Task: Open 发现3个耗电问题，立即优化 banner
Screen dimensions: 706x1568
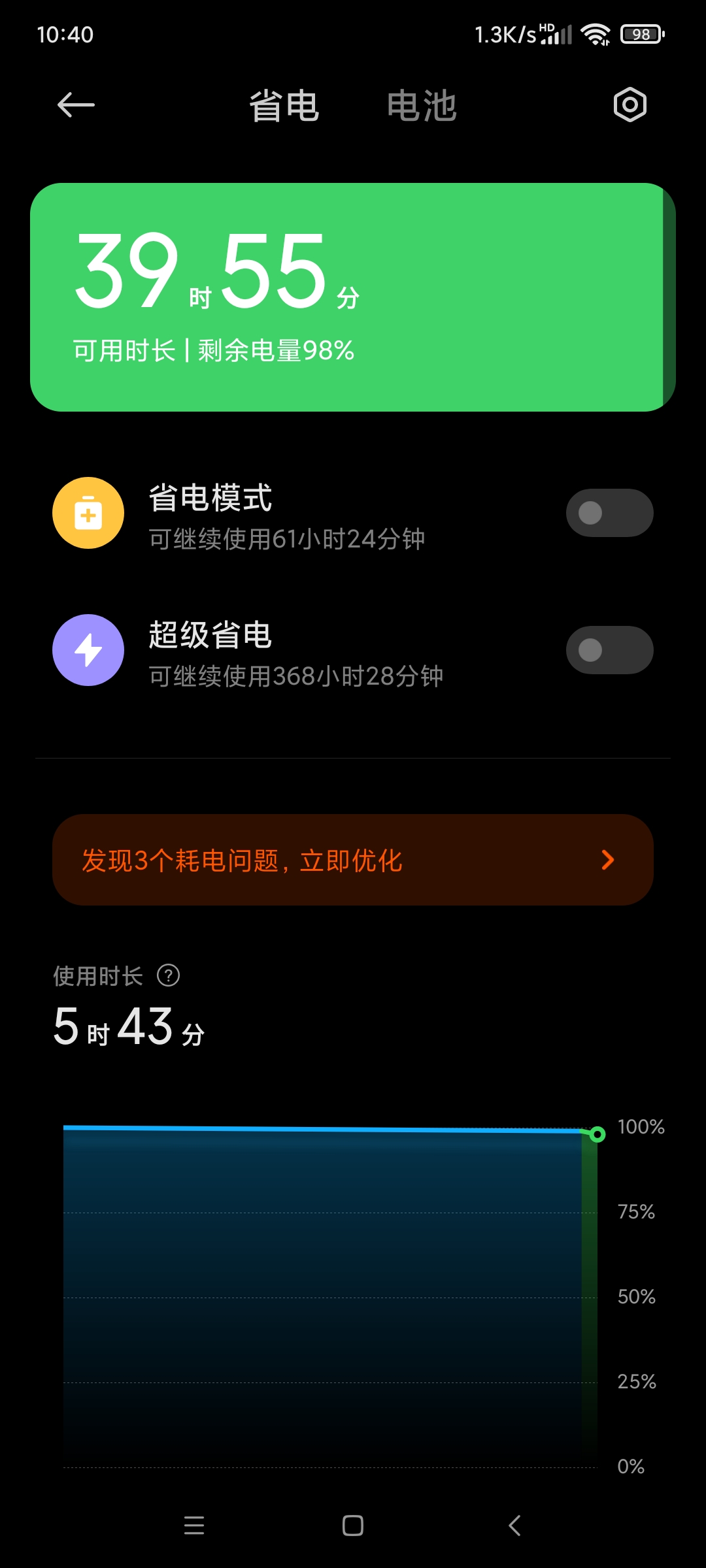Action: coord(353,860)
